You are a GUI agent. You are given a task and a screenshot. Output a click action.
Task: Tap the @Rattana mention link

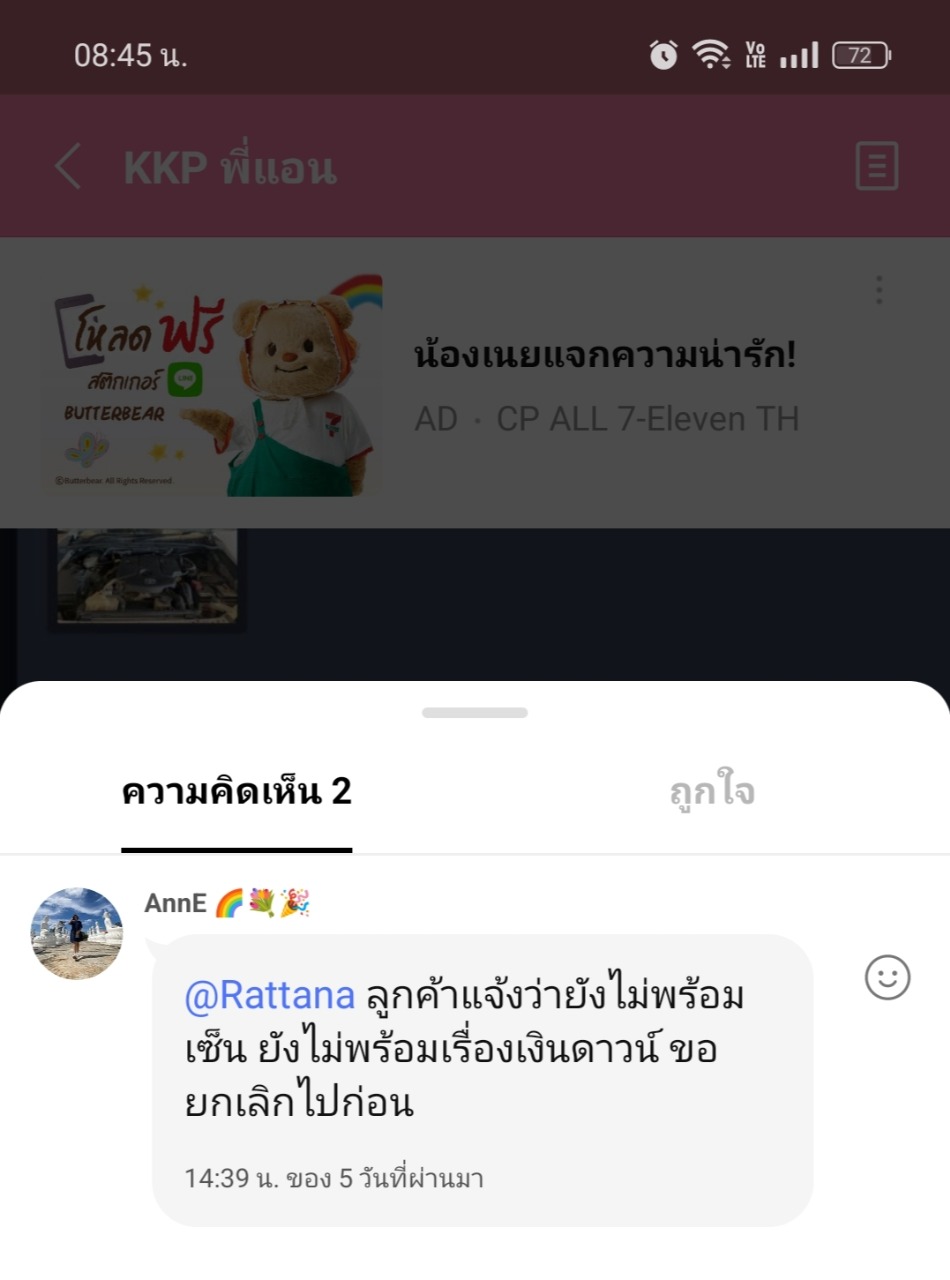click(270, 996)
